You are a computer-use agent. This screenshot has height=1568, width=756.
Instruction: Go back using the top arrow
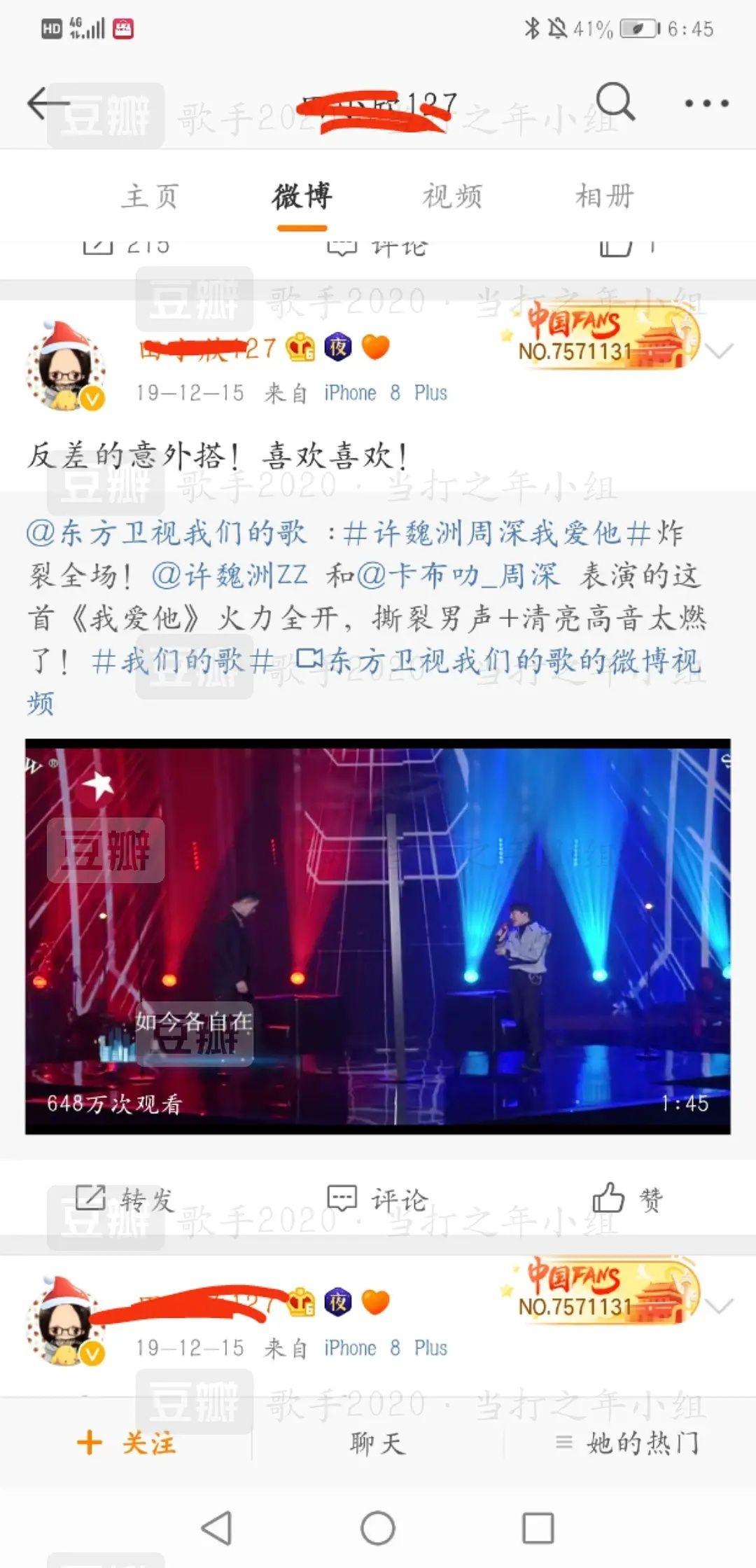(48, 104)
